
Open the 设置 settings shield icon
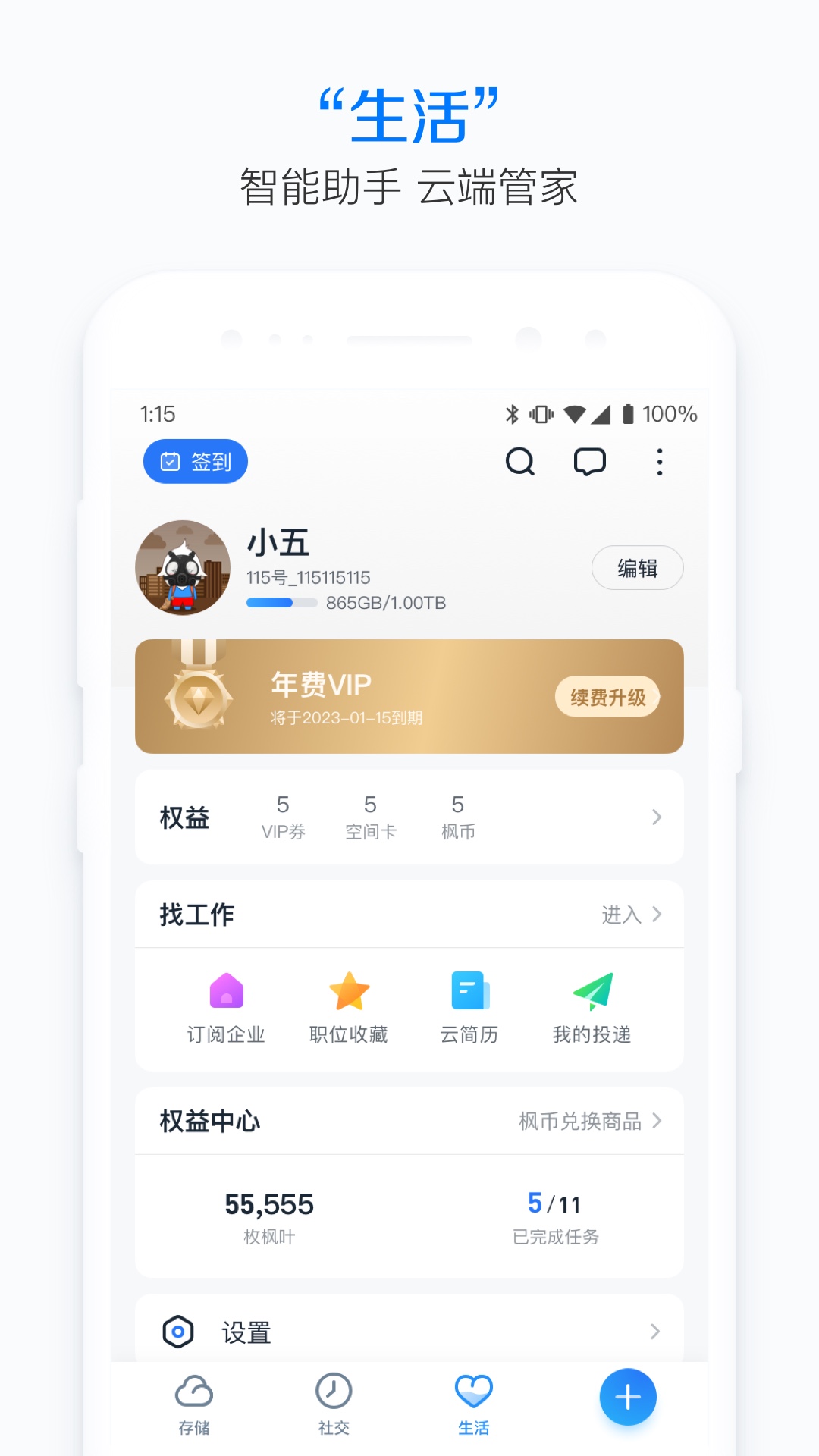pos(177,1332)
